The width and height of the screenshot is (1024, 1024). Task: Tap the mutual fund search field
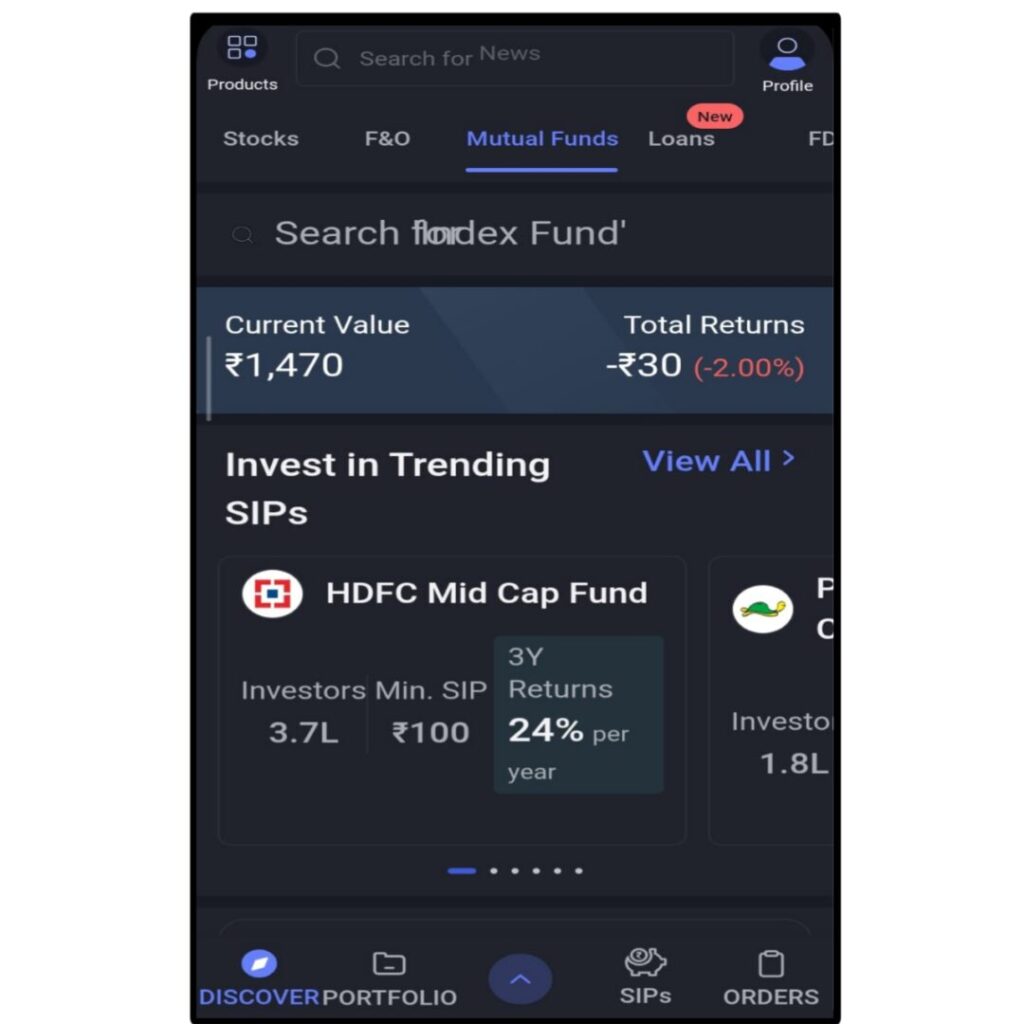[514, 234]
